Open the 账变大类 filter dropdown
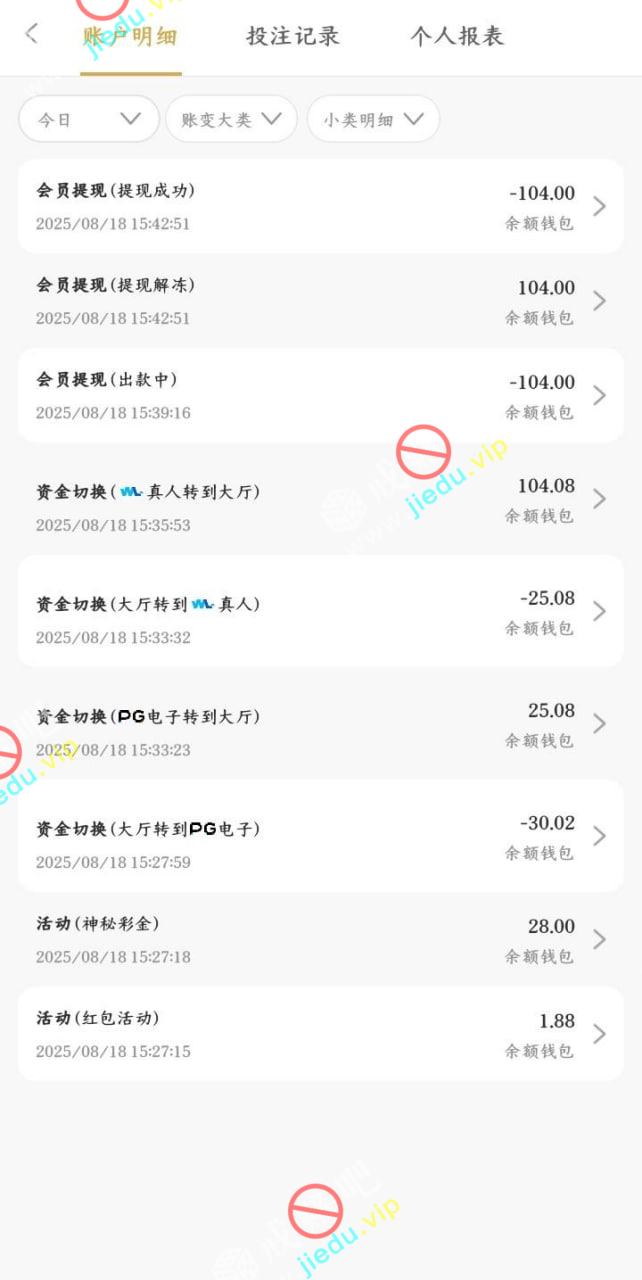This screenshot has height=1280, width=642. (231, 119)
